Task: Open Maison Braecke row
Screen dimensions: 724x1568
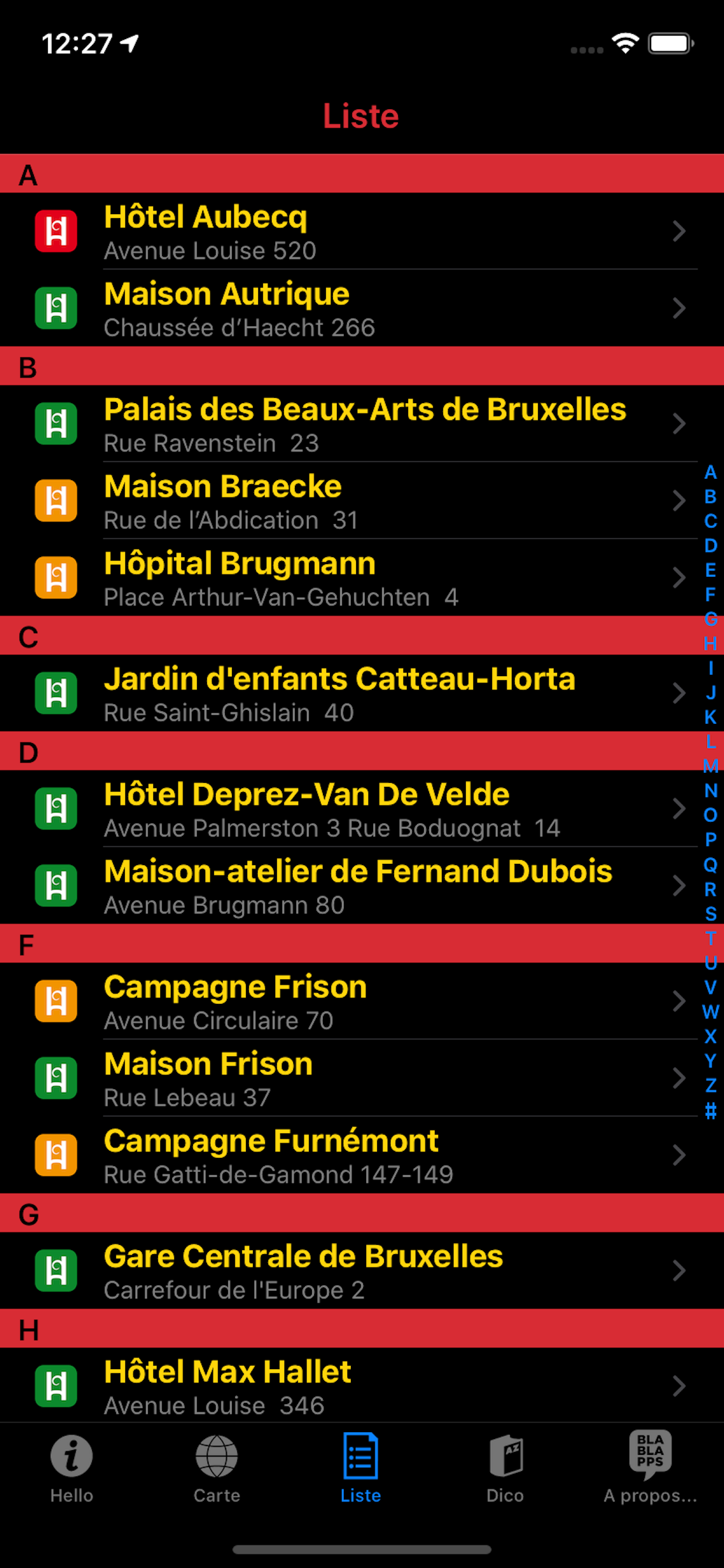Action: [362, 501]
